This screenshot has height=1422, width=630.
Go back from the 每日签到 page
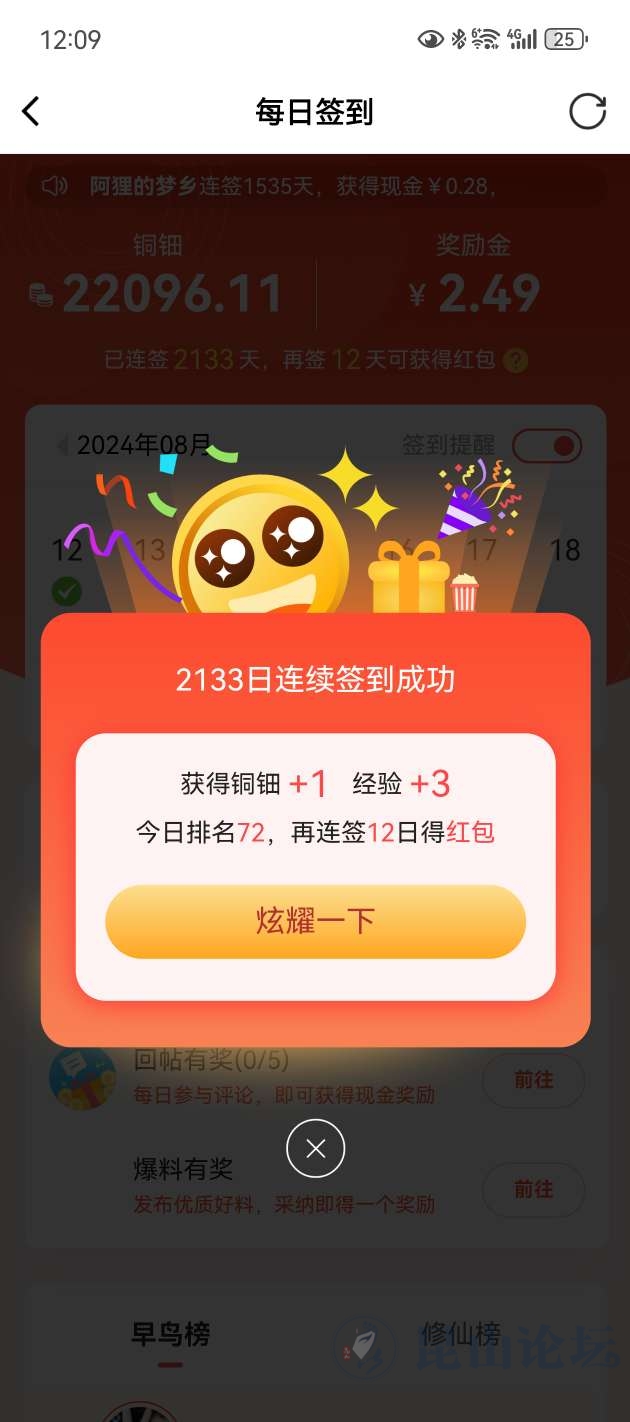[32, 111]
